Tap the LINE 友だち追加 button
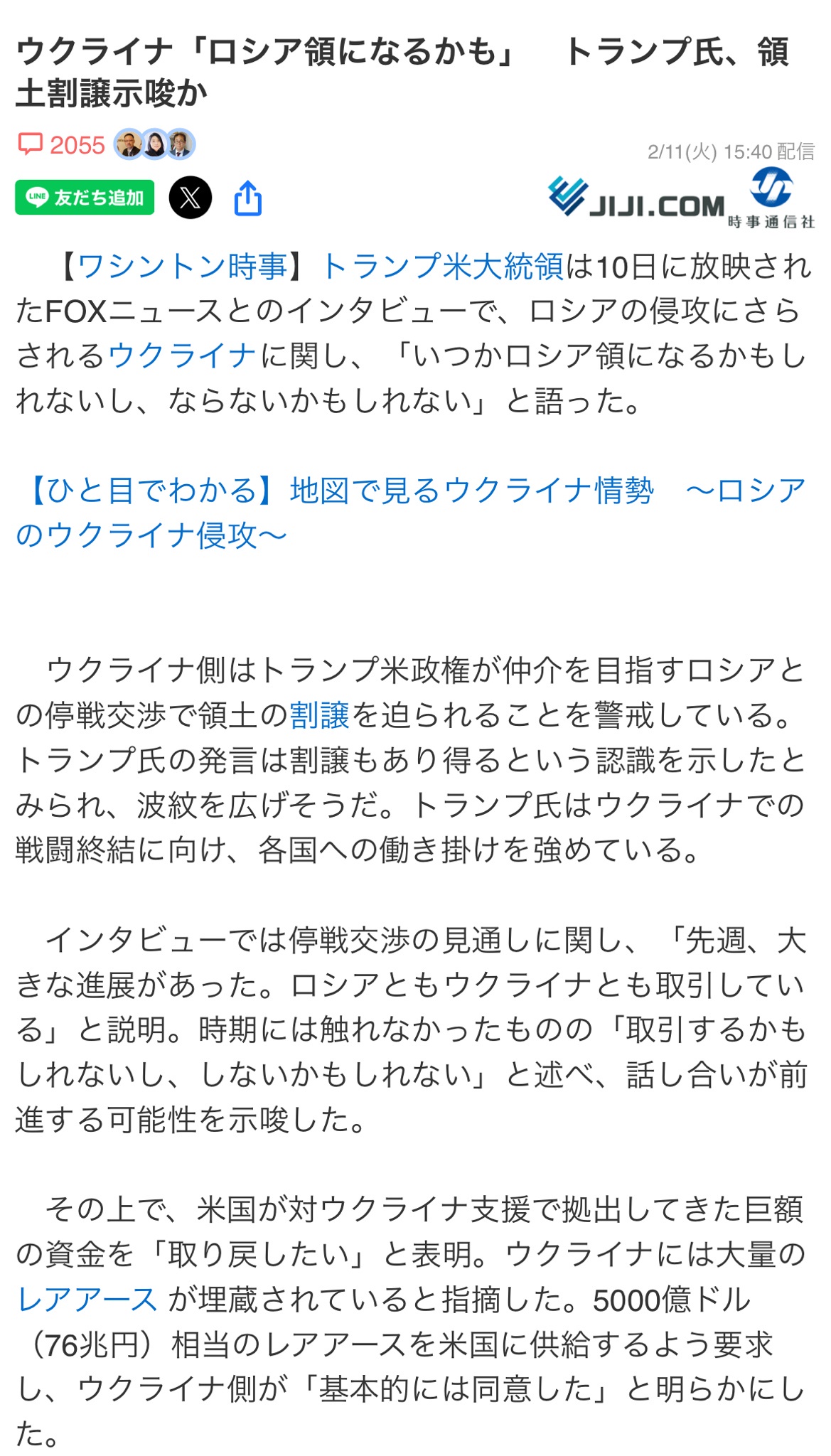Screen dimensions: 831x1456 [x=85, y=198]
